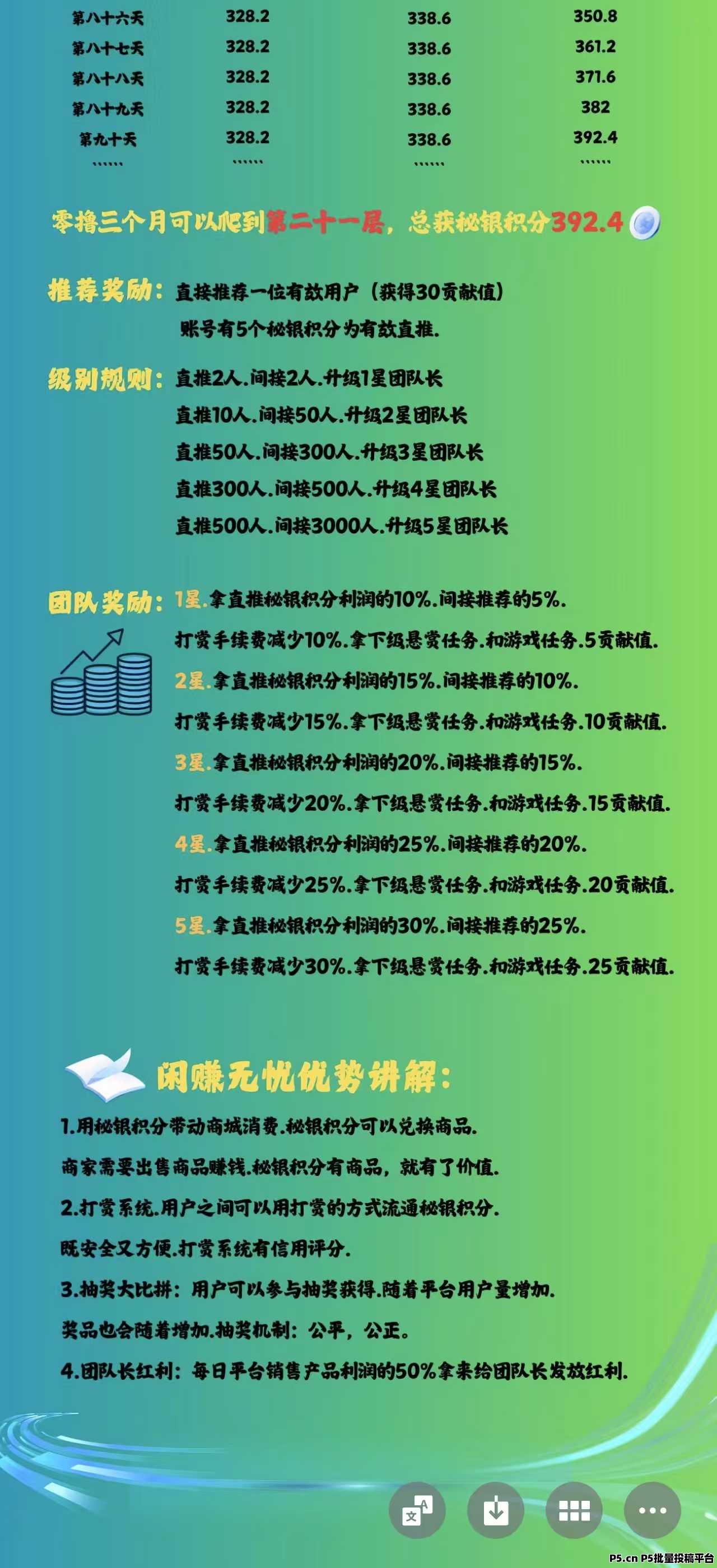Open the grid view of images
Image resolution: width=717 pixels, height=1568 pixels.
(x=574, y=1510)
